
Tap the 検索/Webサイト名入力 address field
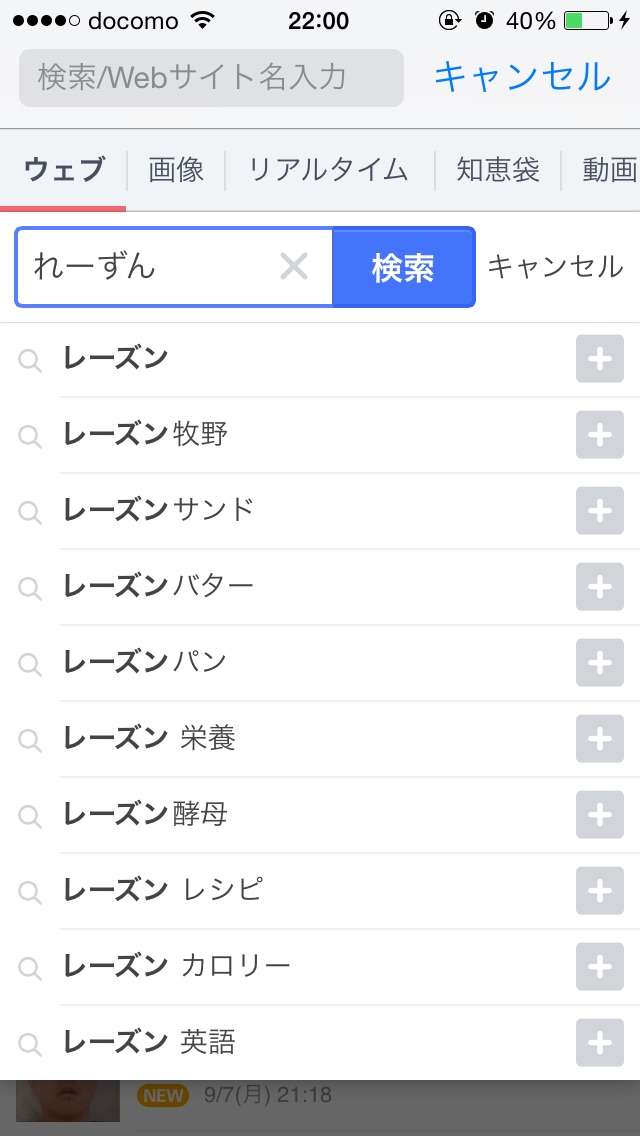211,78
